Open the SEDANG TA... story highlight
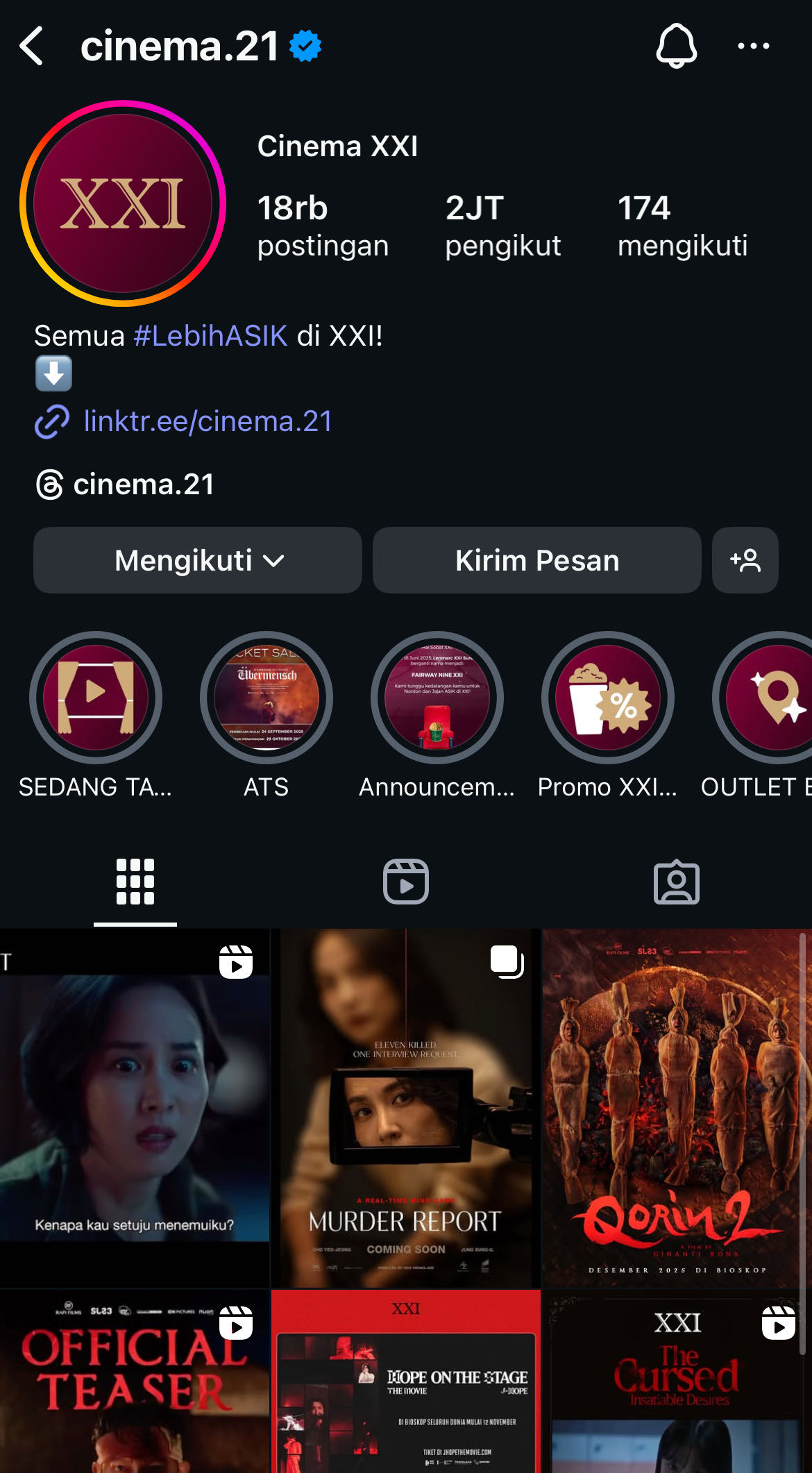The image size is (812, 1473). click(96, 697)
